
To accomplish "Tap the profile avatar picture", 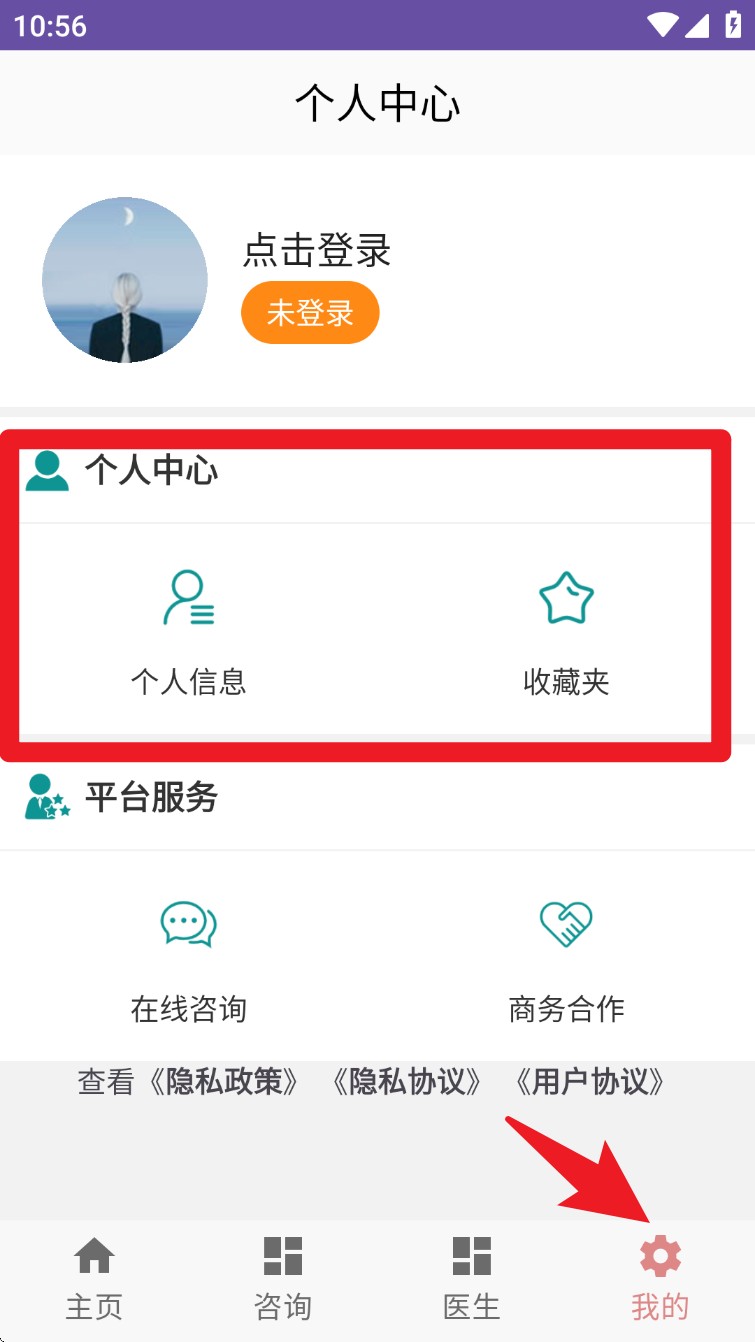I will point(125,280).
